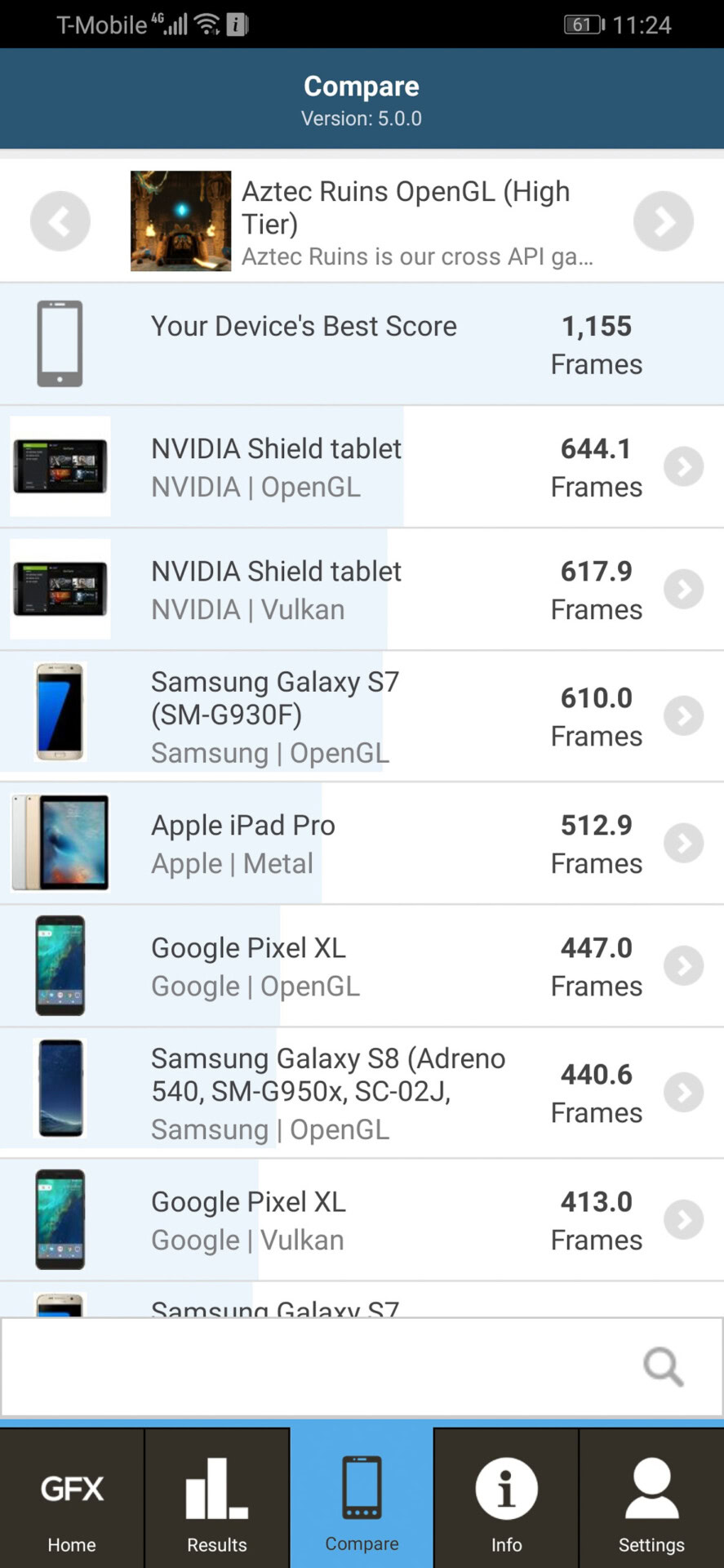Open Samsung Galaxy S7 (SM-G930F) result

[x=362, y=716]
